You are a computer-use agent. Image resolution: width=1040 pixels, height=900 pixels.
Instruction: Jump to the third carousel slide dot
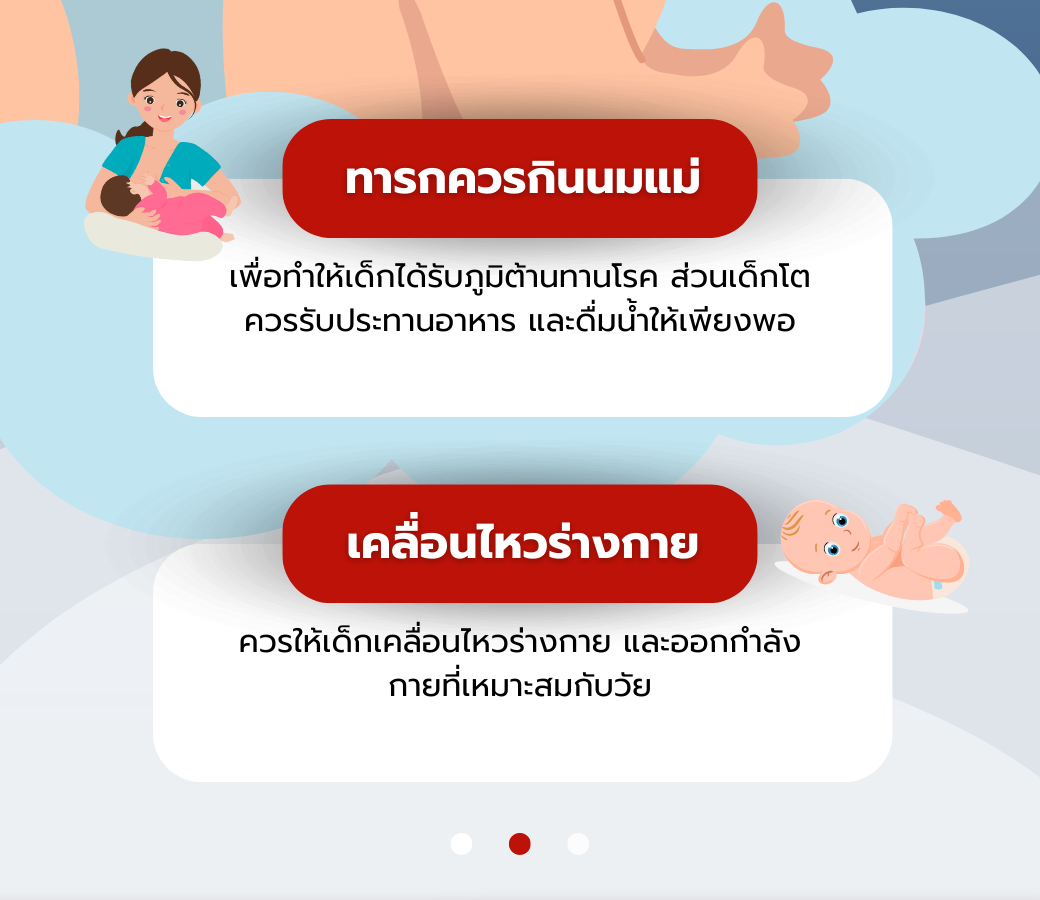pyautogui.click(x=578, y=844)
